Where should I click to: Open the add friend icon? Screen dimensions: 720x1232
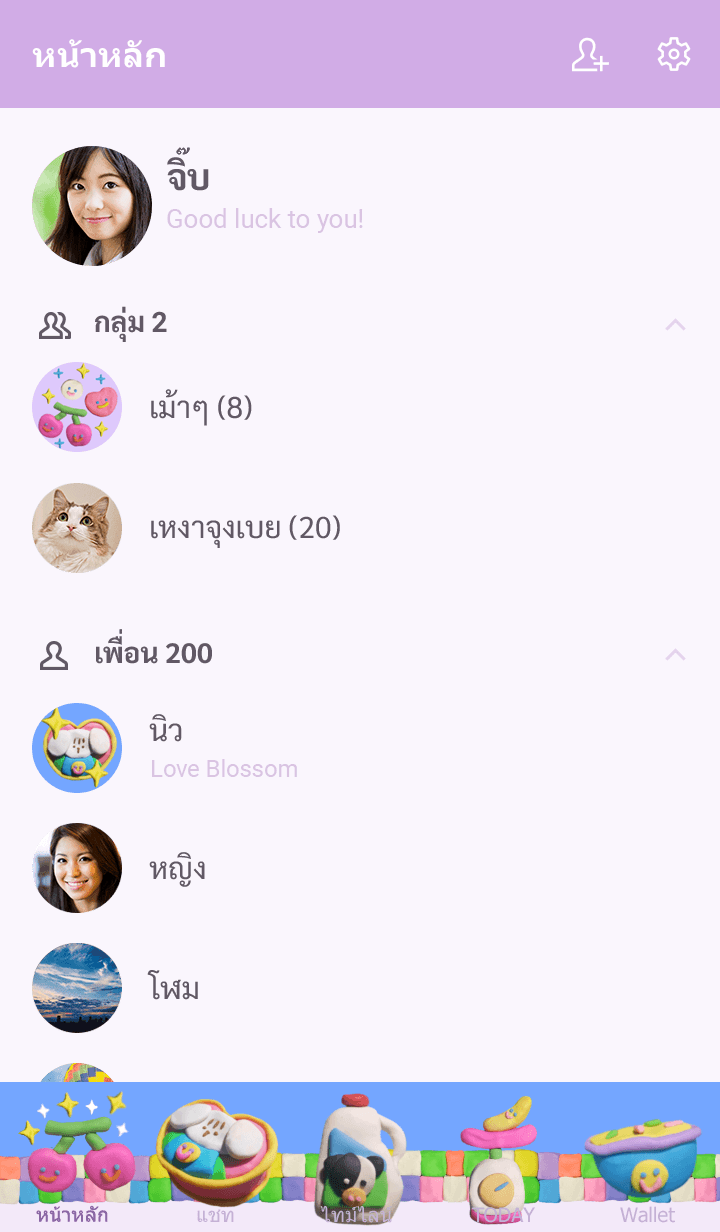[589, 55]
